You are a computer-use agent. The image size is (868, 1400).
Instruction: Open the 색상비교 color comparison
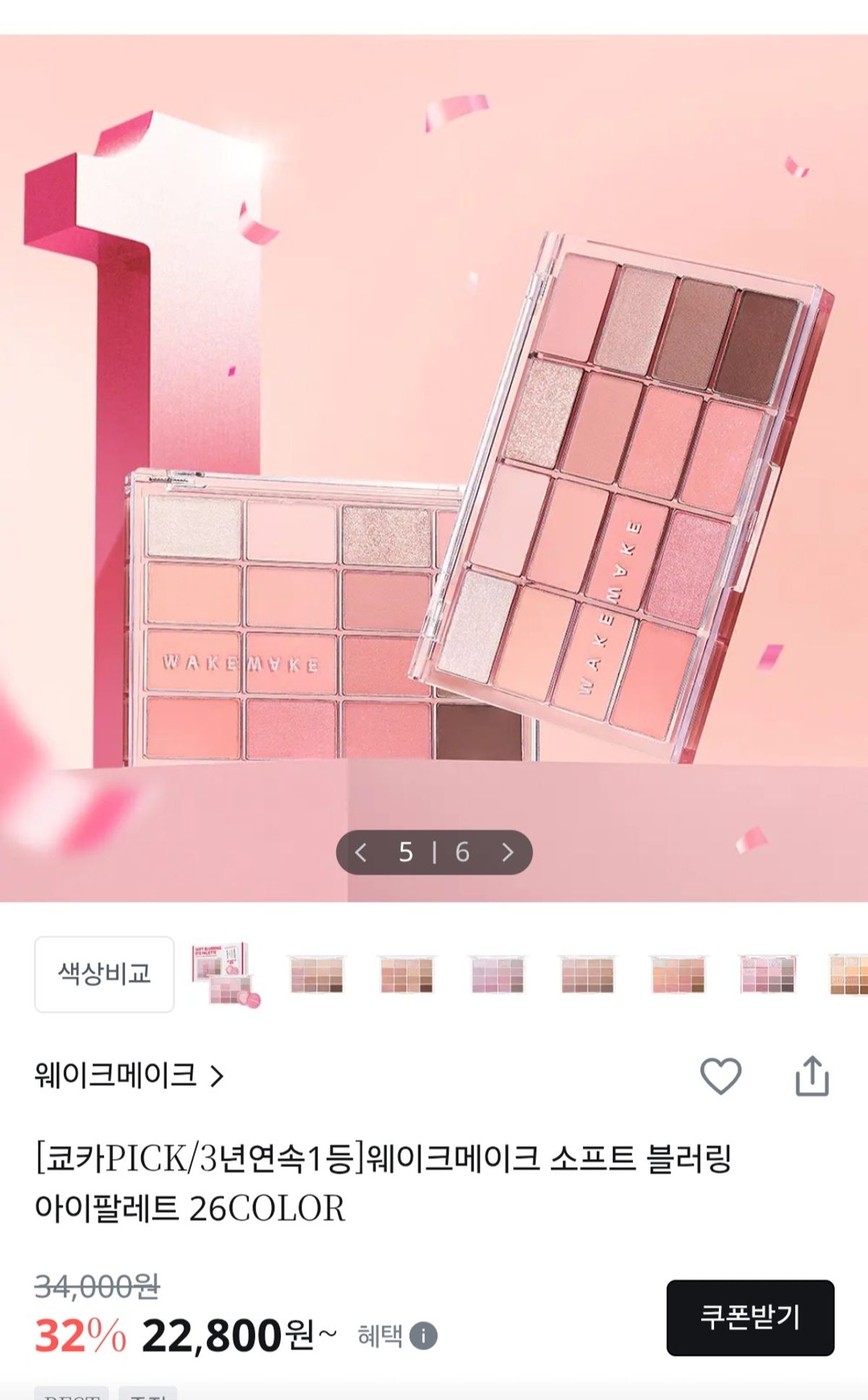pos(104,974)
